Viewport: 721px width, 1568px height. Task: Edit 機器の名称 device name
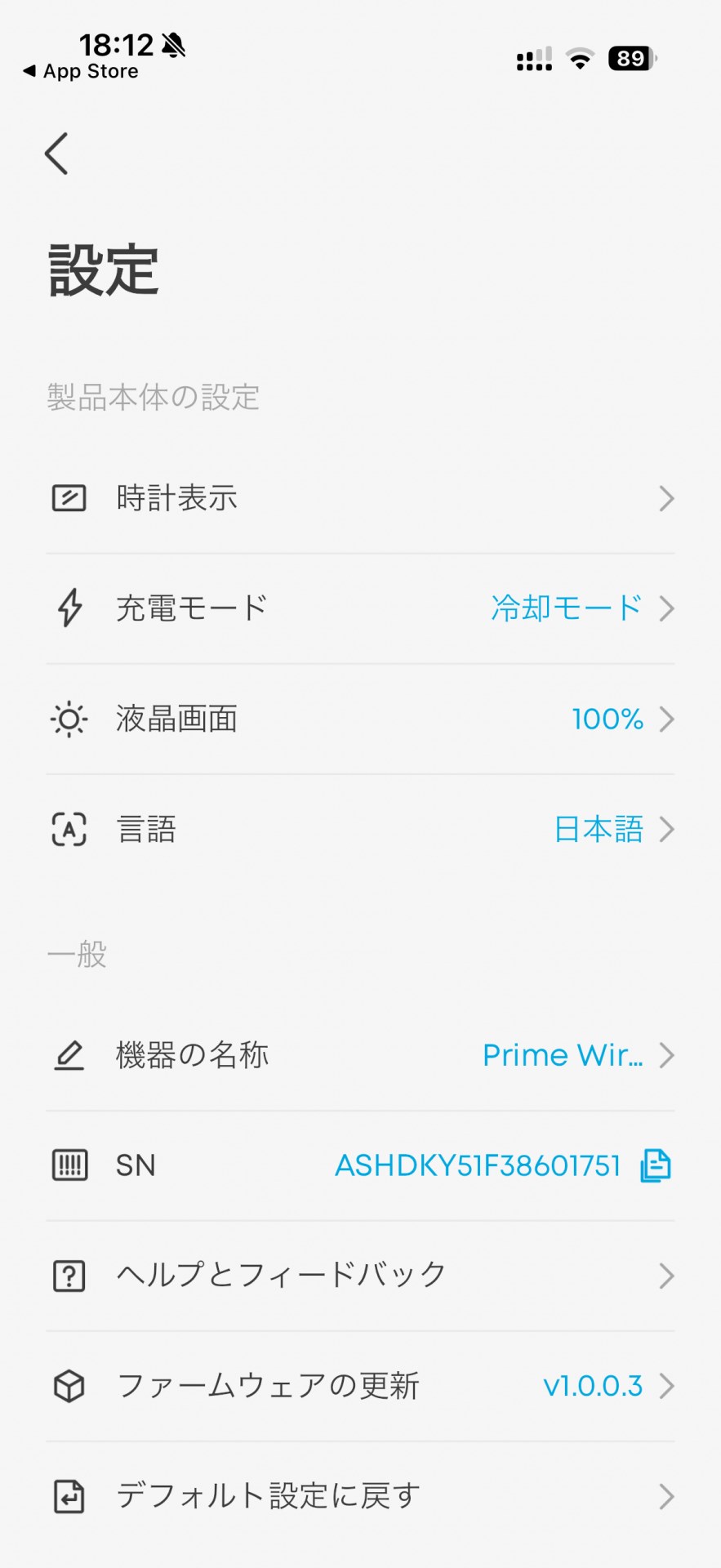(359, 1055)
